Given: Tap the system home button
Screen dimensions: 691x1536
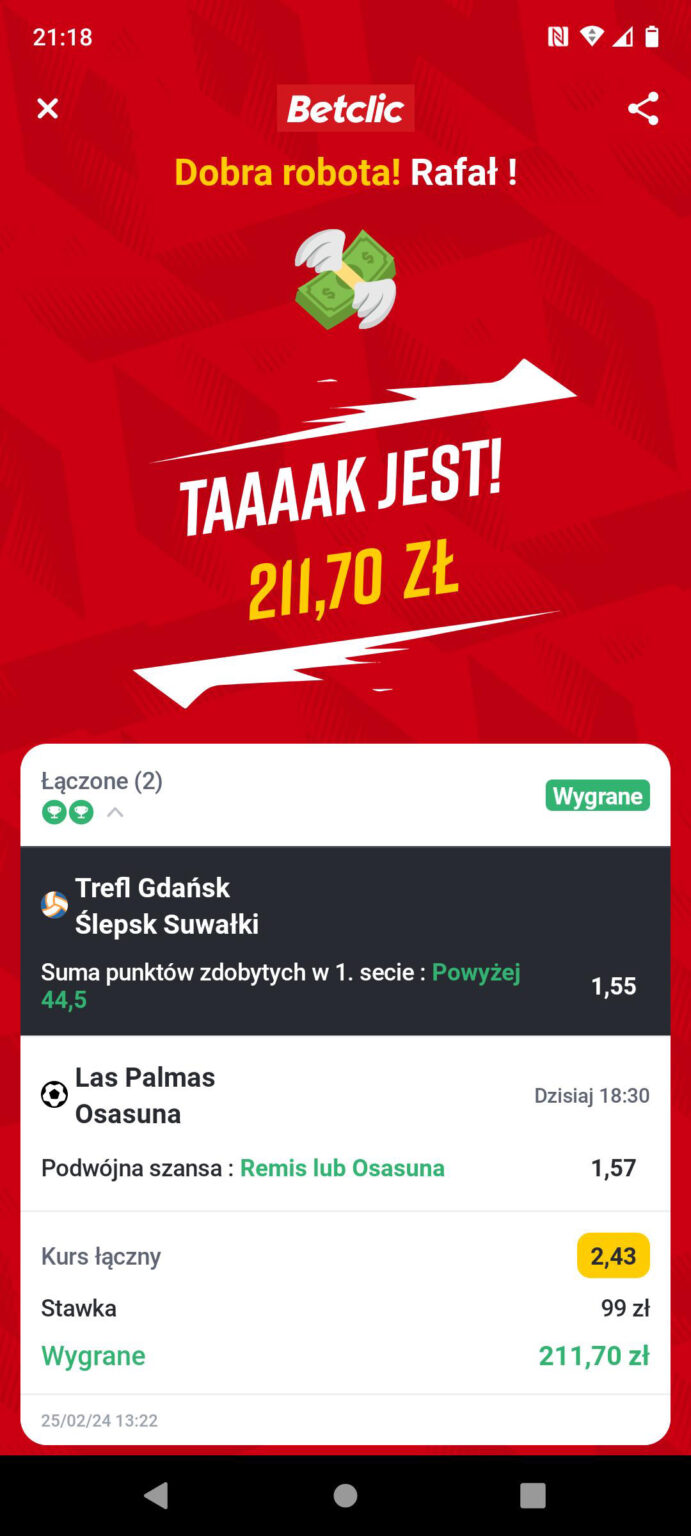Looking at the screenshot, I should coord(345,1495).
